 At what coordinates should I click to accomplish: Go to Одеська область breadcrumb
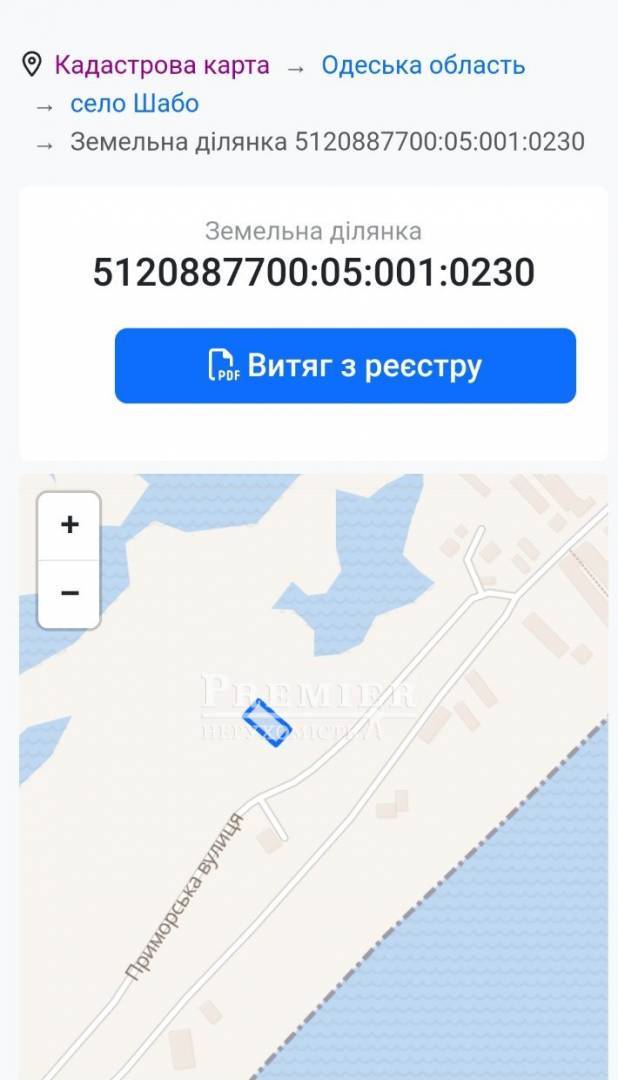coord(422,66)
